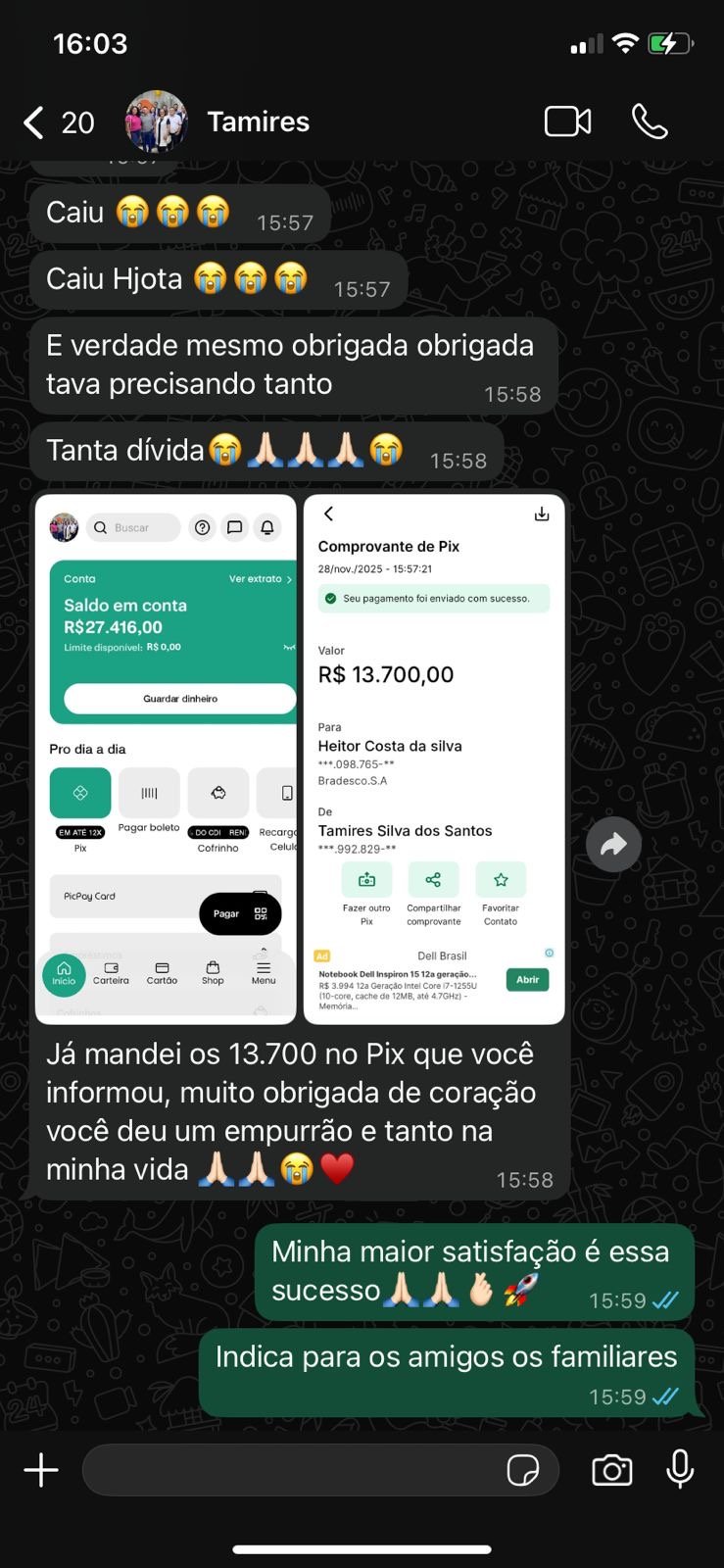Tap the download icon on the Comprovante de Pix
This screenshot has width=724, height=1568.
point(541,514)
